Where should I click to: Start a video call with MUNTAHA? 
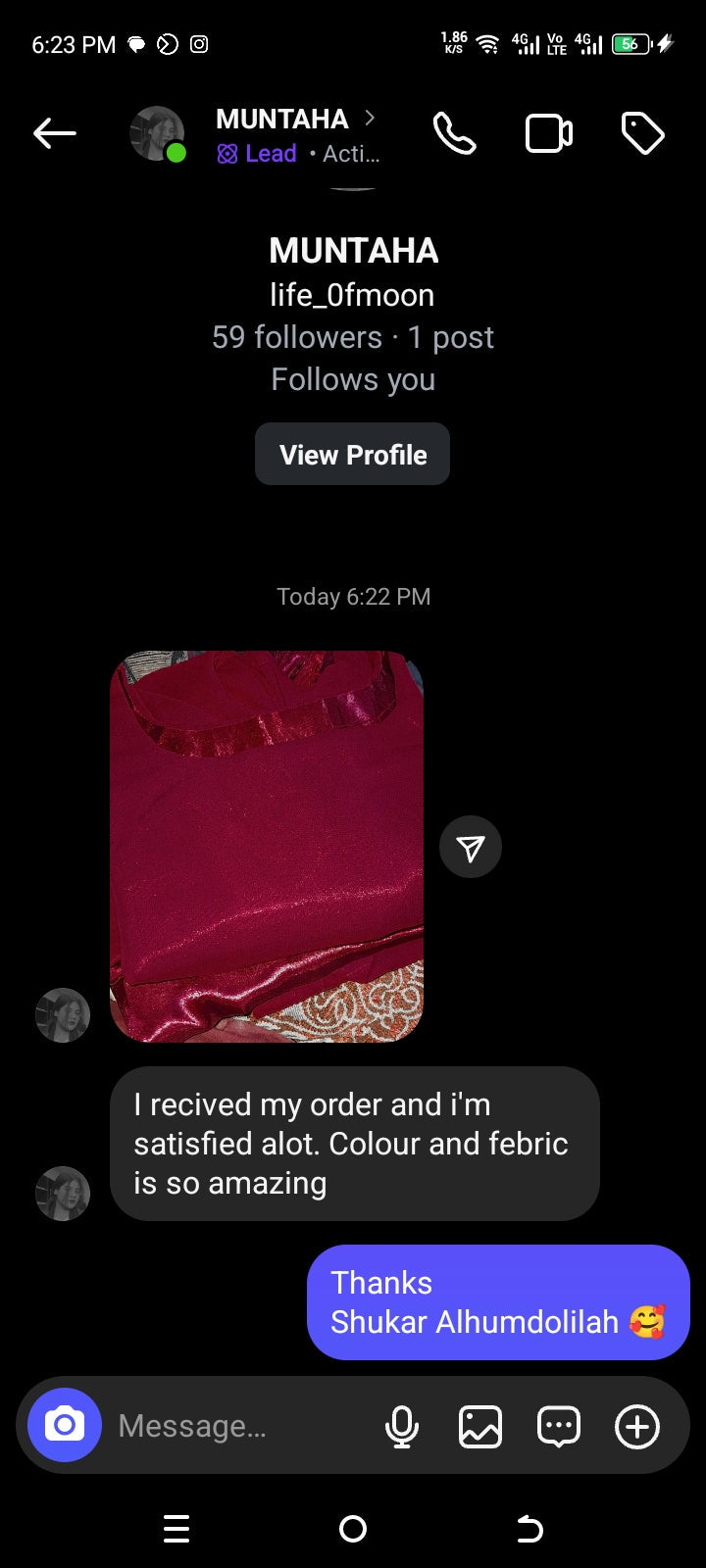pyautogui.click(x=548, y=133)
